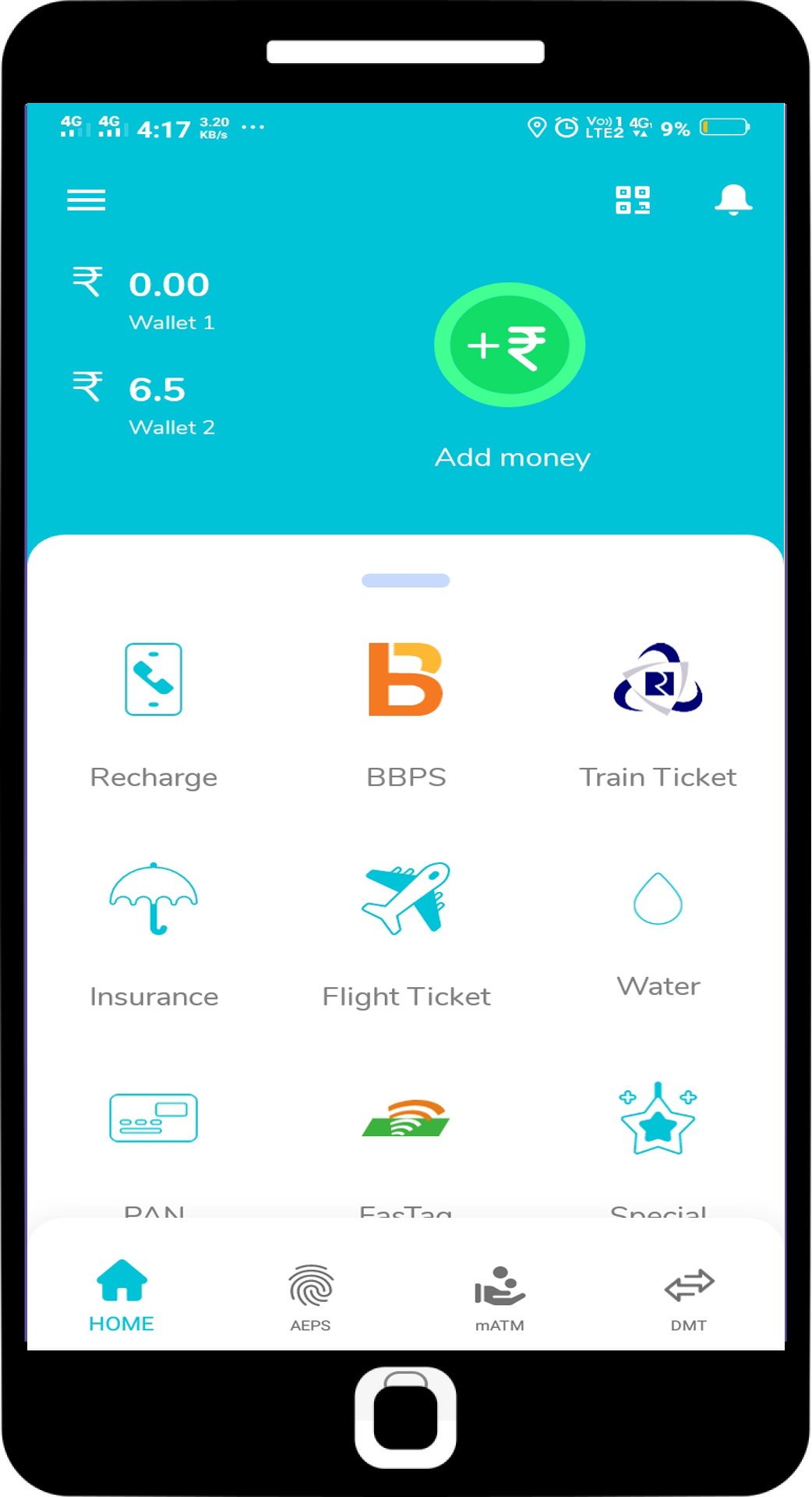Open the notifications bell

[733, 200]
